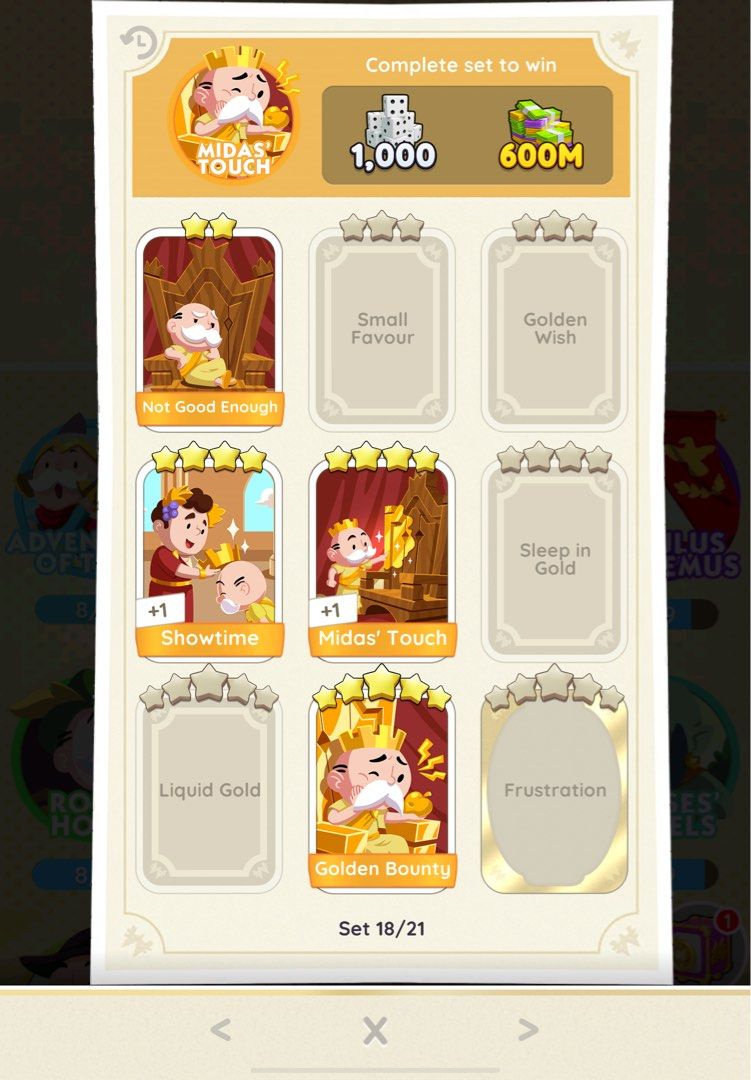Select the Golden Wish sticker slot
This screenshot has height=1080, width=751.
(x=555, y=329)
